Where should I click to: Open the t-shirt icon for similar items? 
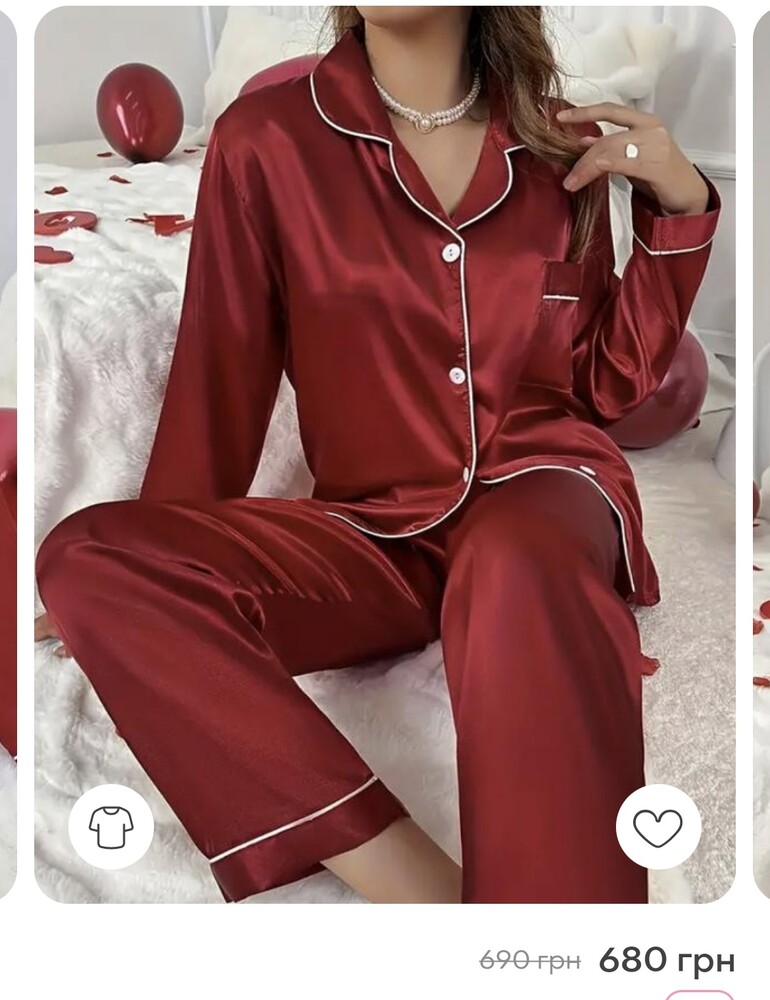click(111, 827)
